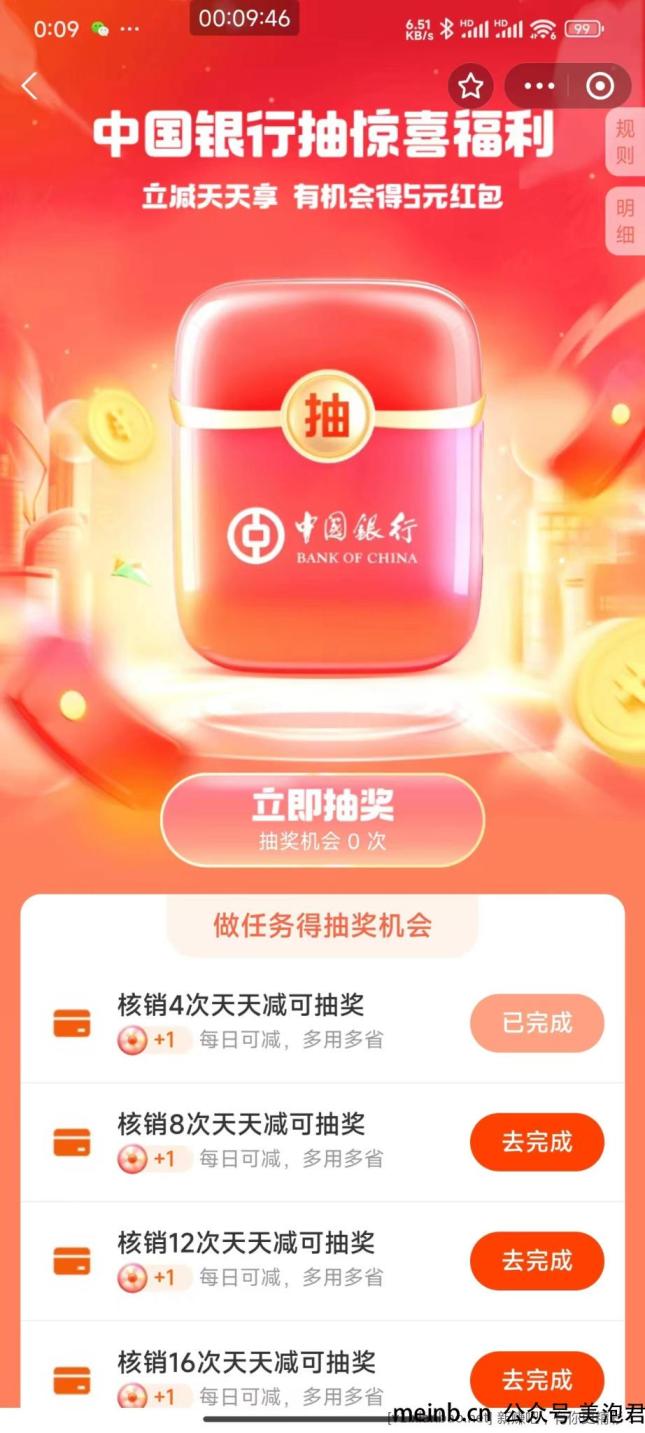The image size is (645, 1433).
Task: Tap the 立即抽奖 button
Action: tap(322, 818)
